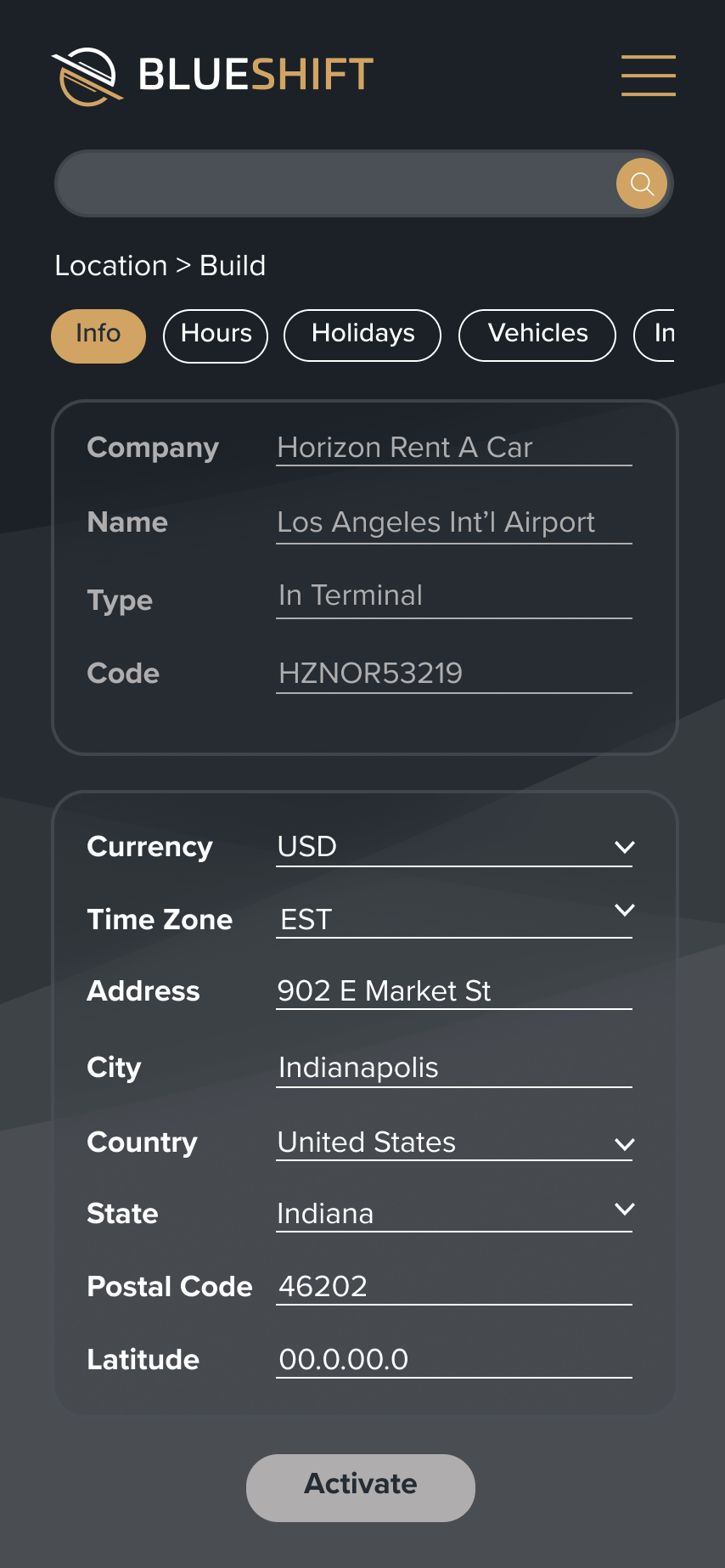Select the Vehicles tab
This screenshot has width=725, height=1568.
pos(537,335)
